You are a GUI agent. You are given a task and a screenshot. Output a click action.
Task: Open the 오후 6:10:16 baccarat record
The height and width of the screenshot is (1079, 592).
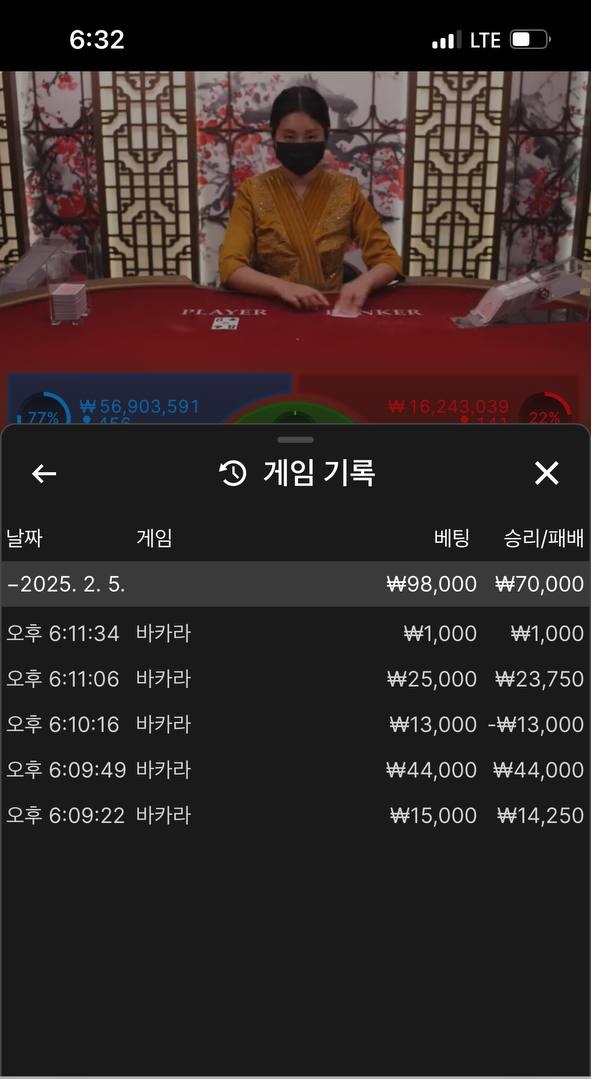click(295, 725)
